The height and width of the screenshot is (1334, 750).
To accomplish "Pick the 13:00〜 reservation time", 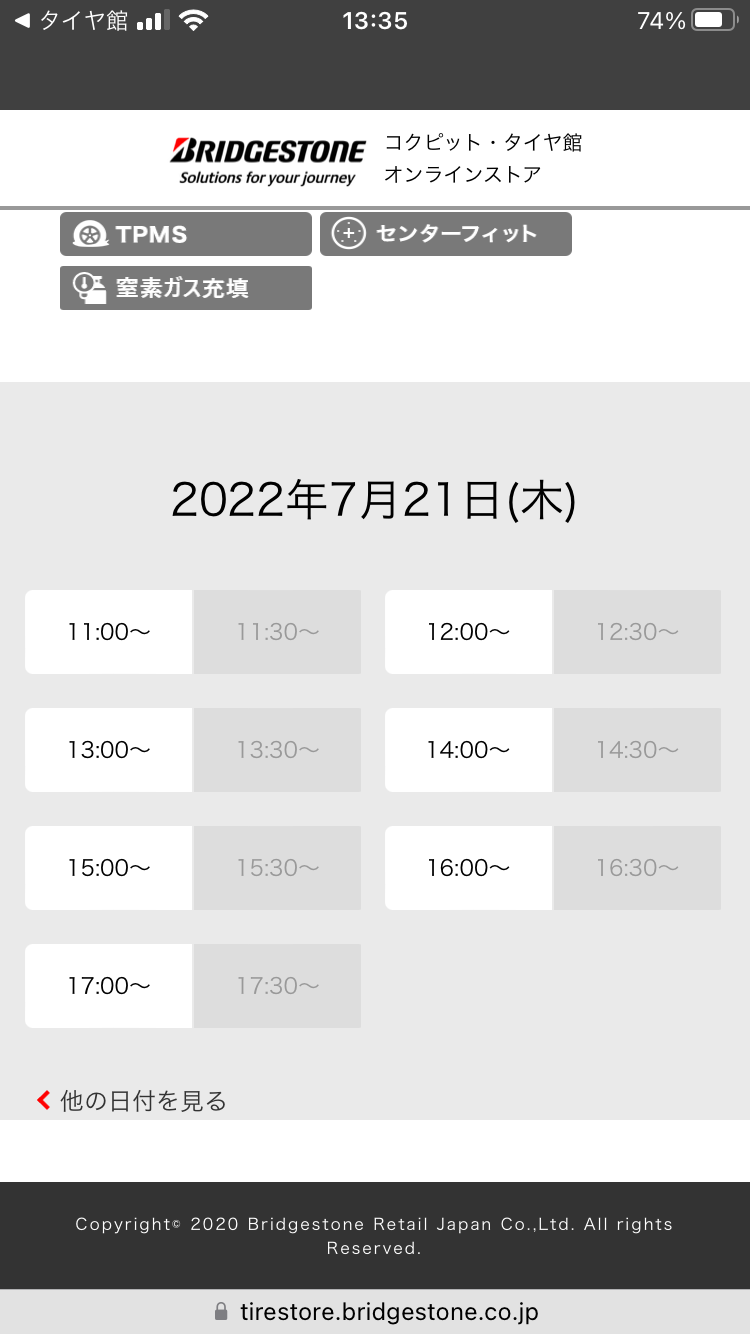I will (x=109, y=750).
